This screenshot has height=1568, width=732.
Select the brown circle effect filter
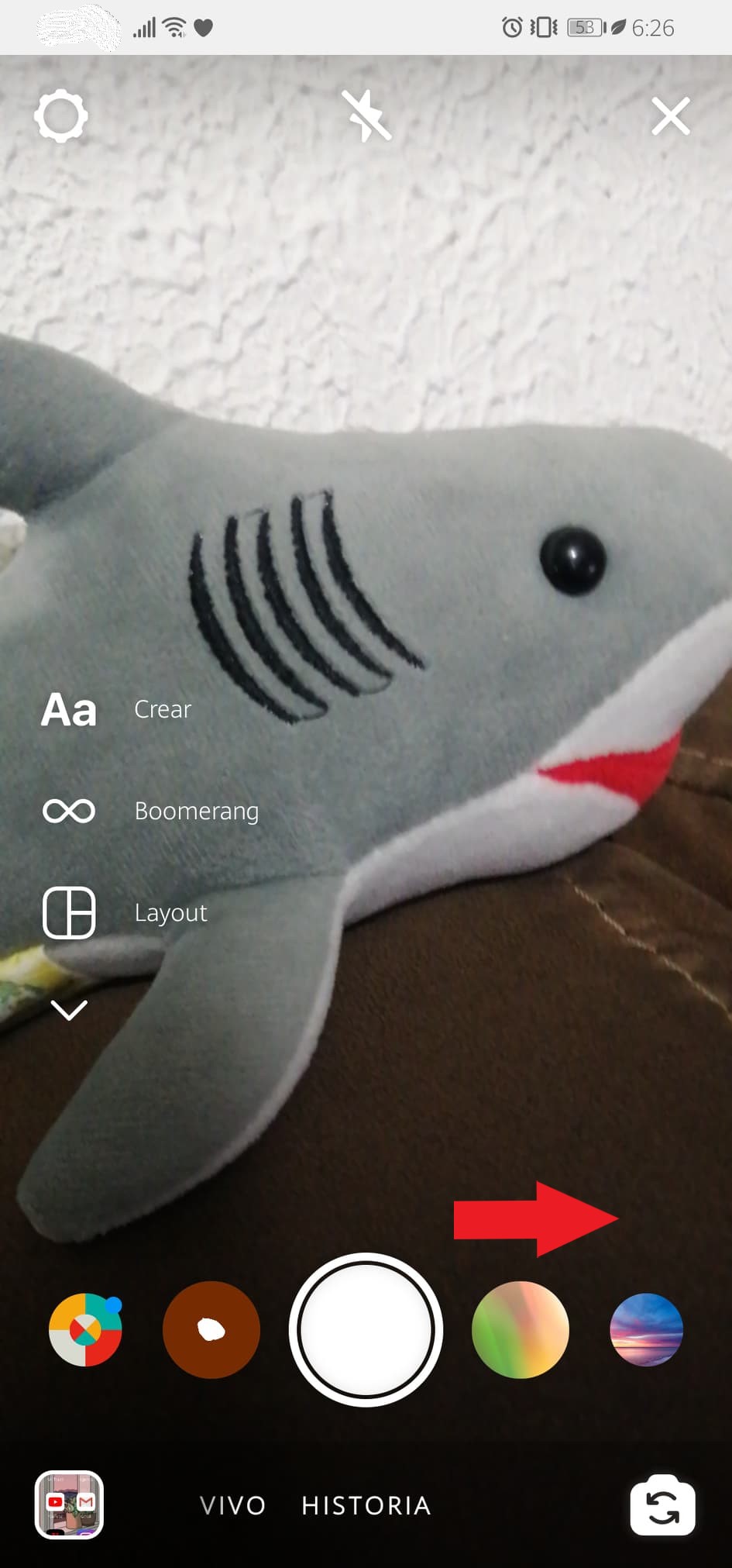point(211,1329)
